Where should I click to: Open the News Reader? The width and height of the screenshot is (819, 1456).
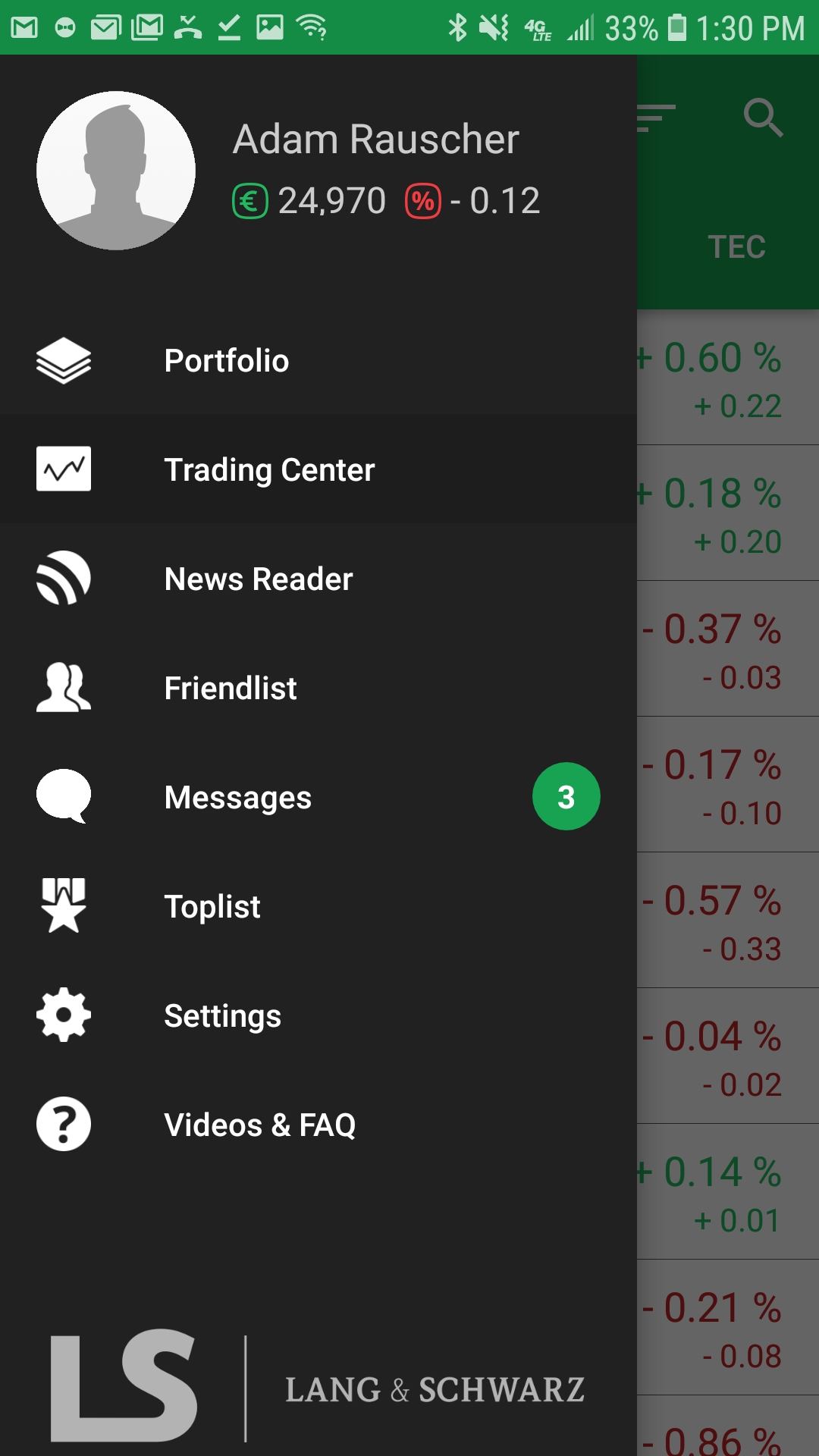(318, 579)
